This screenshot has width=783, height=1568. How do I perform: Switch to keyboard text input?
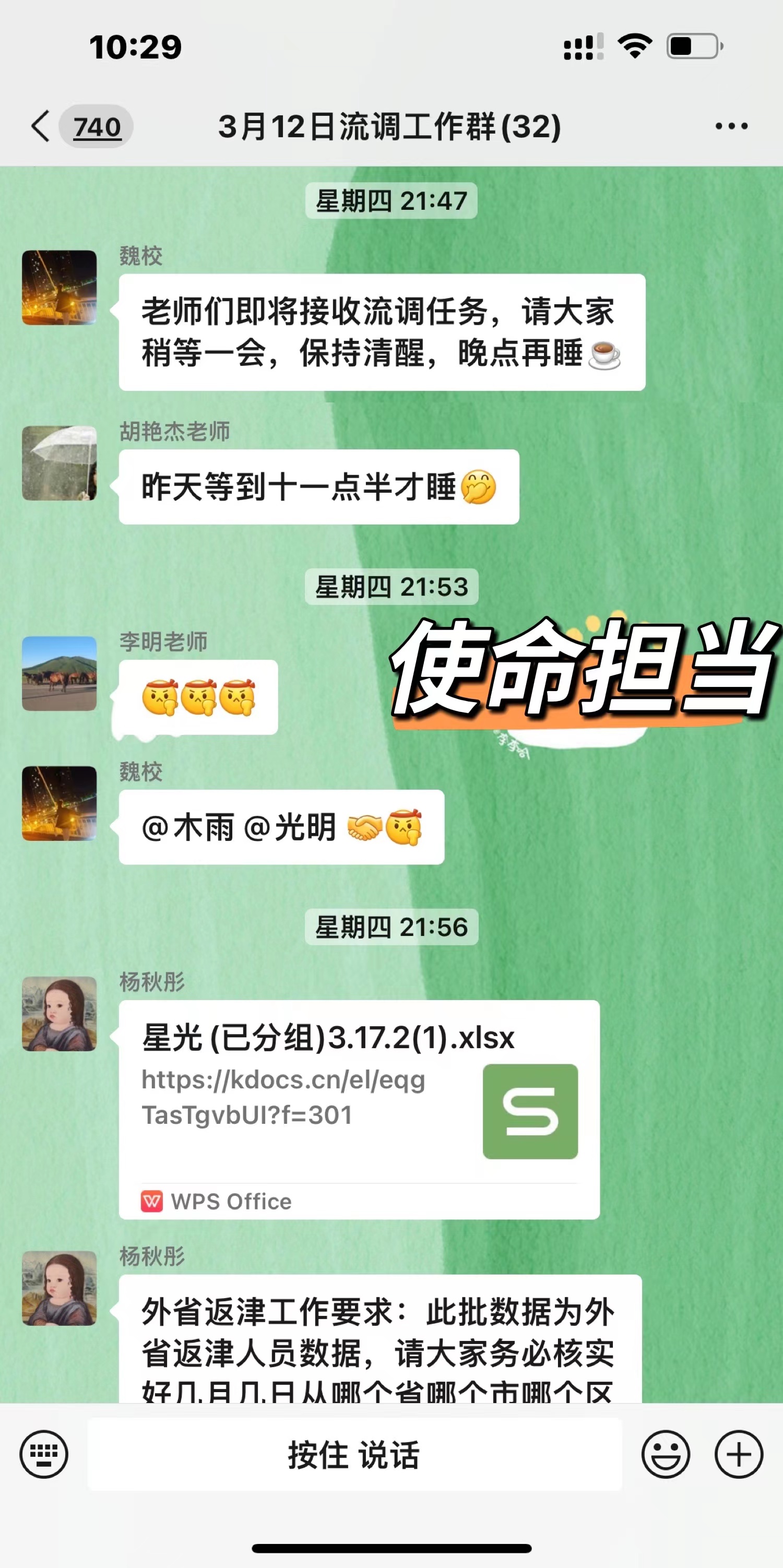coord(44,1455)
